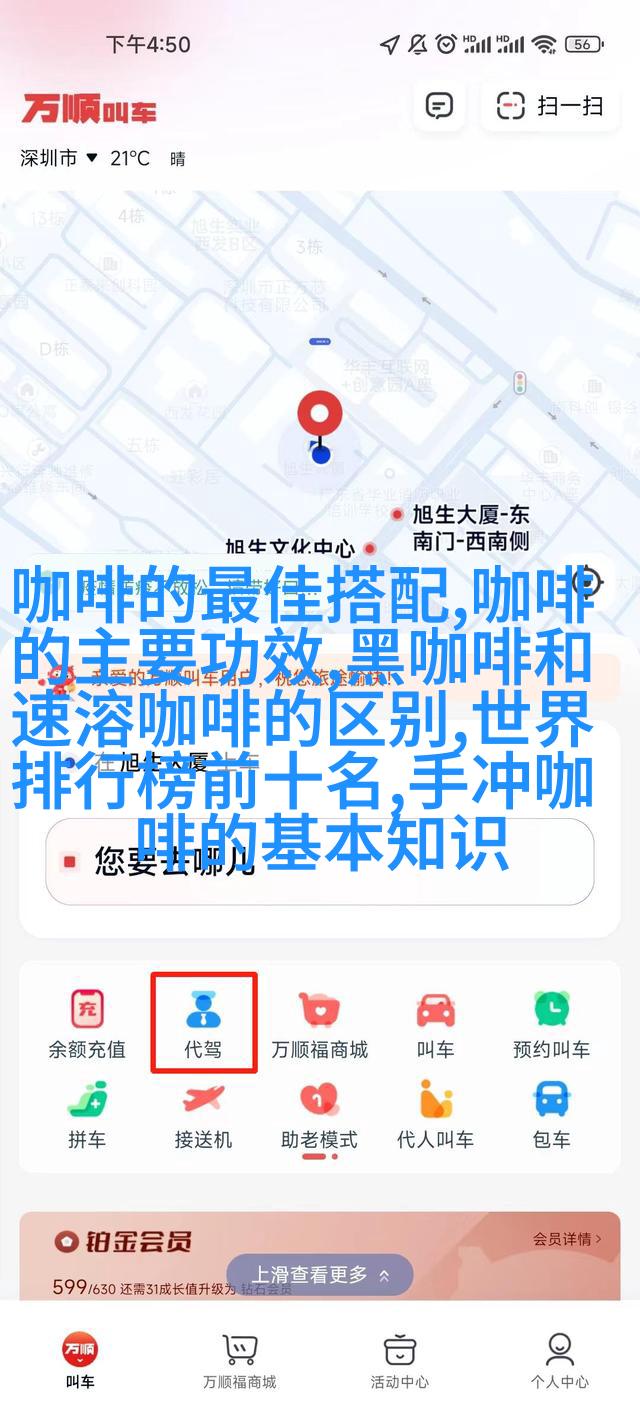Open the 深圳市 city selector
The image size is (640, 1422).
tap(59, 158)
